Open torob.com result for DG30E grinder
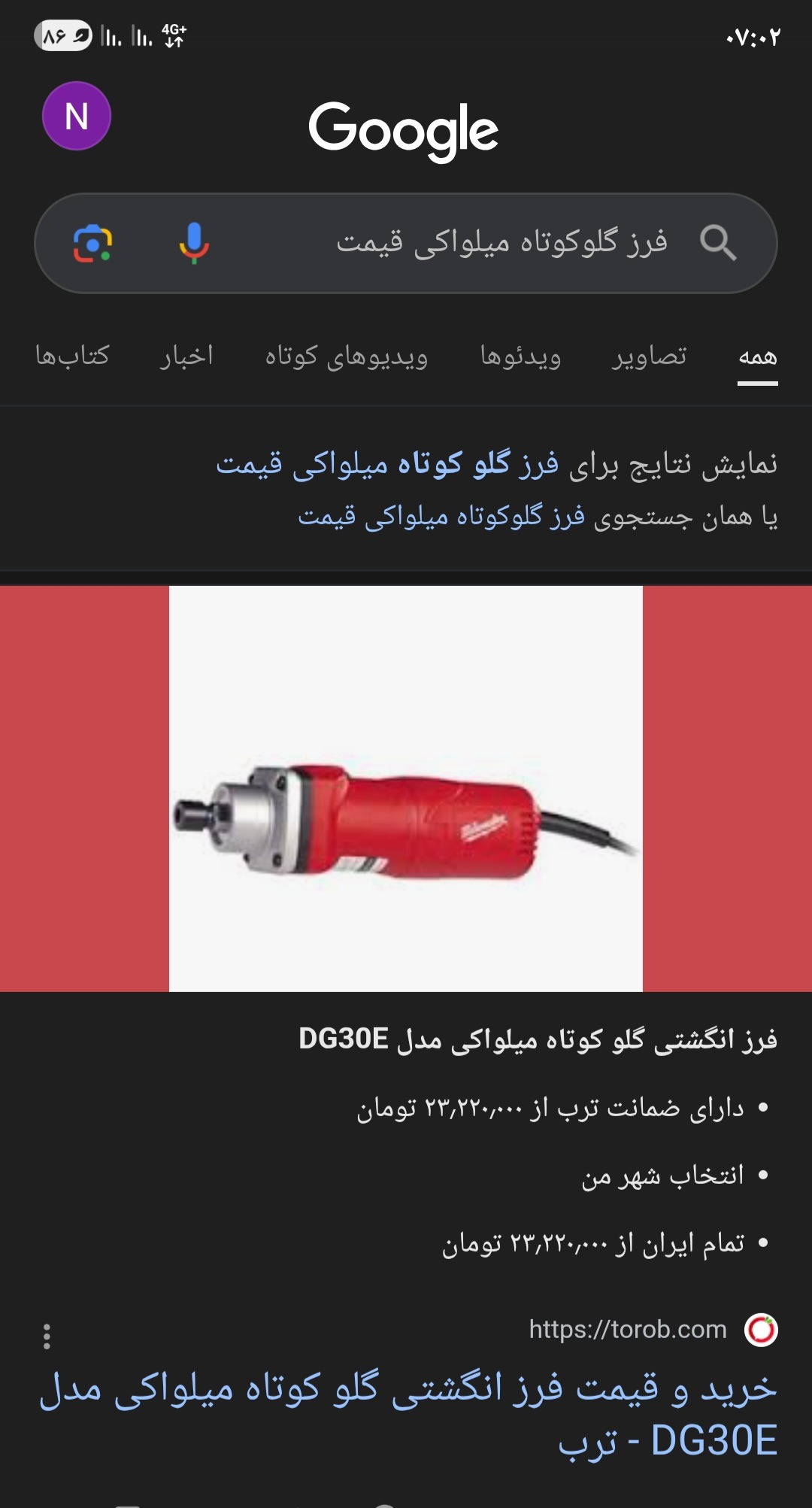812x1508 pixels. (408, 1414)
